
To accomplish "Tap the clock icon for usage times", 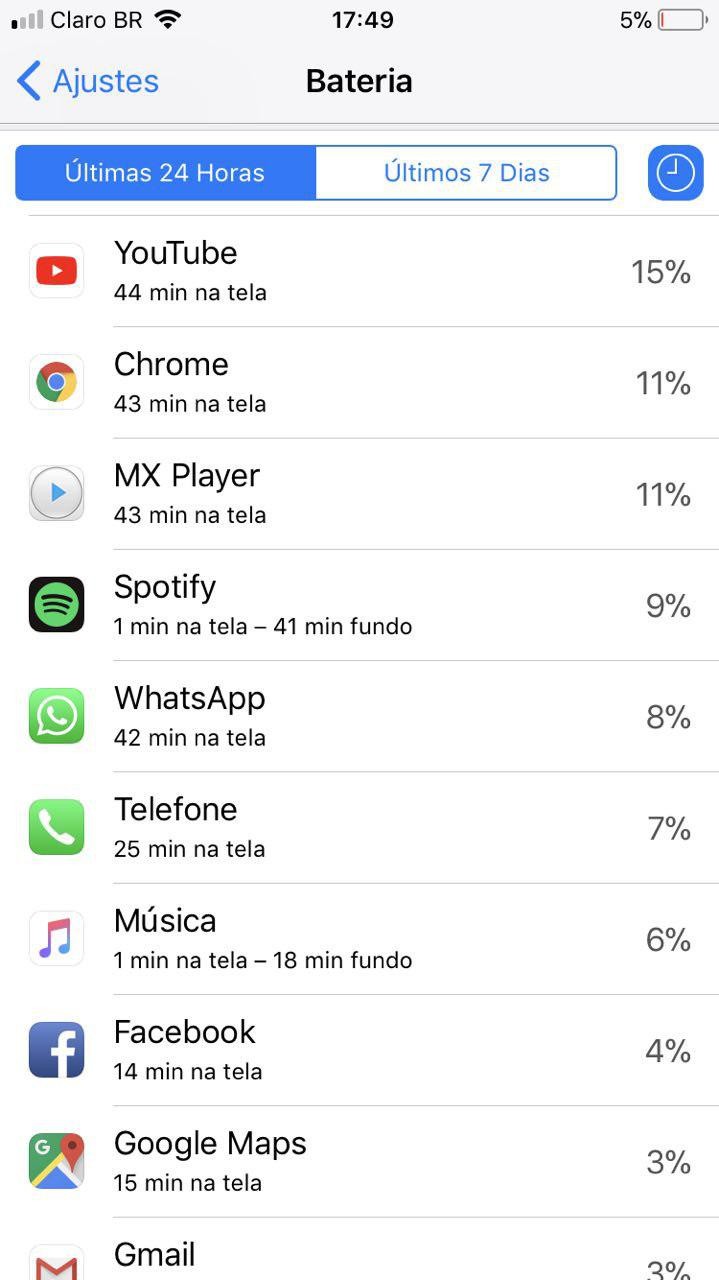I will point(675,173).
